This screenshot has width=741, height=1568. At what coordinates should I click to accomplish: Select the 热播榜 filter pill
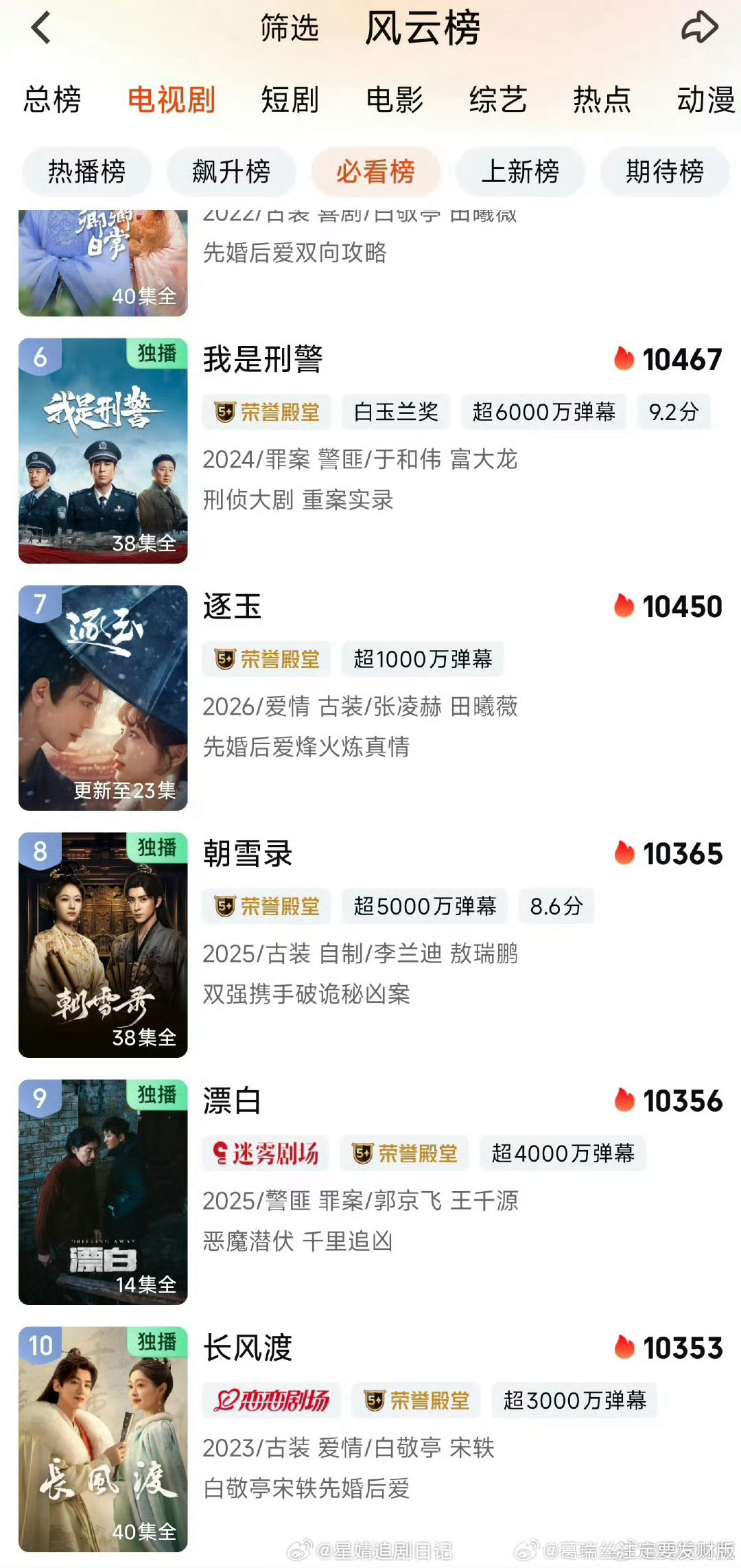coord(88,173)
